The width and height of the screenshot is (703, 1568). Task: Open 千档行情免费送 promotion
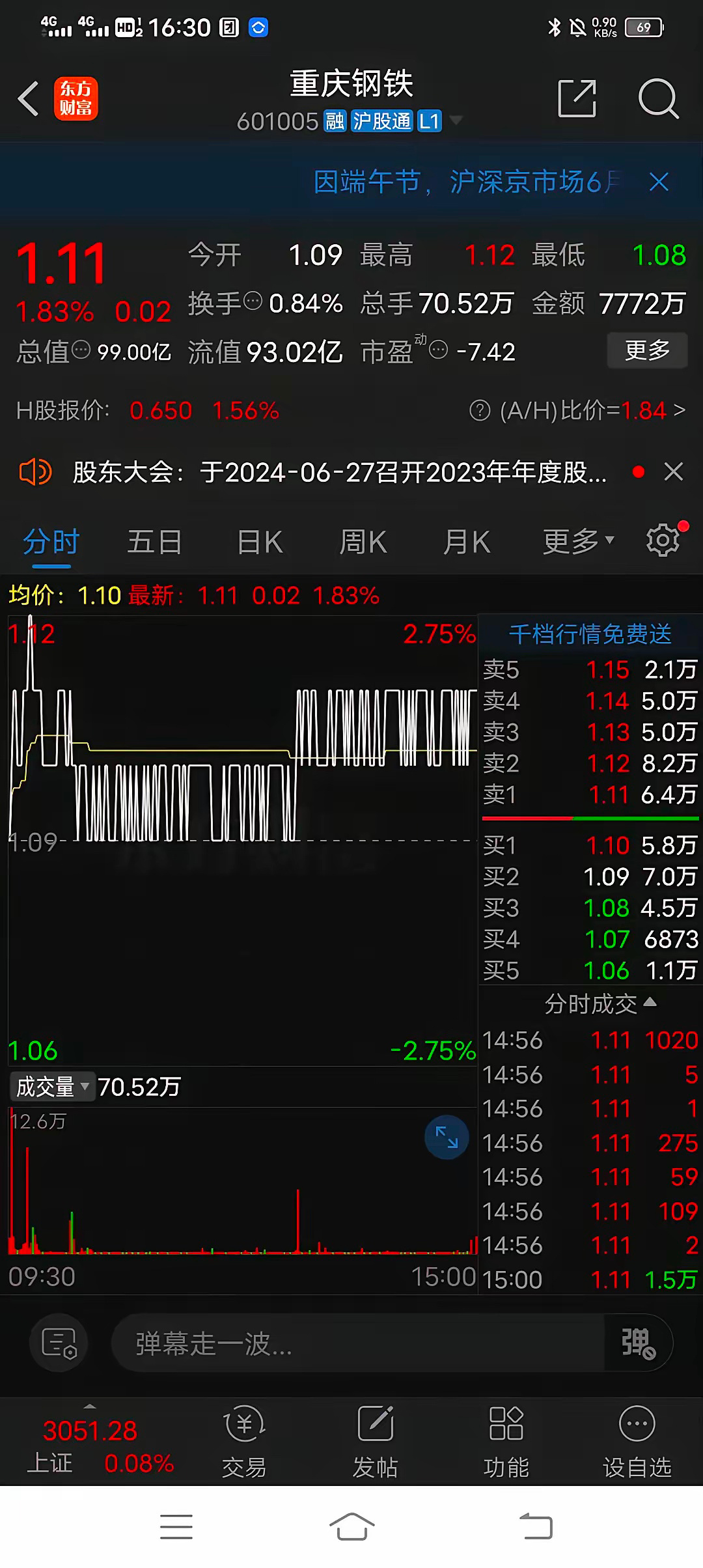(590, 634)
